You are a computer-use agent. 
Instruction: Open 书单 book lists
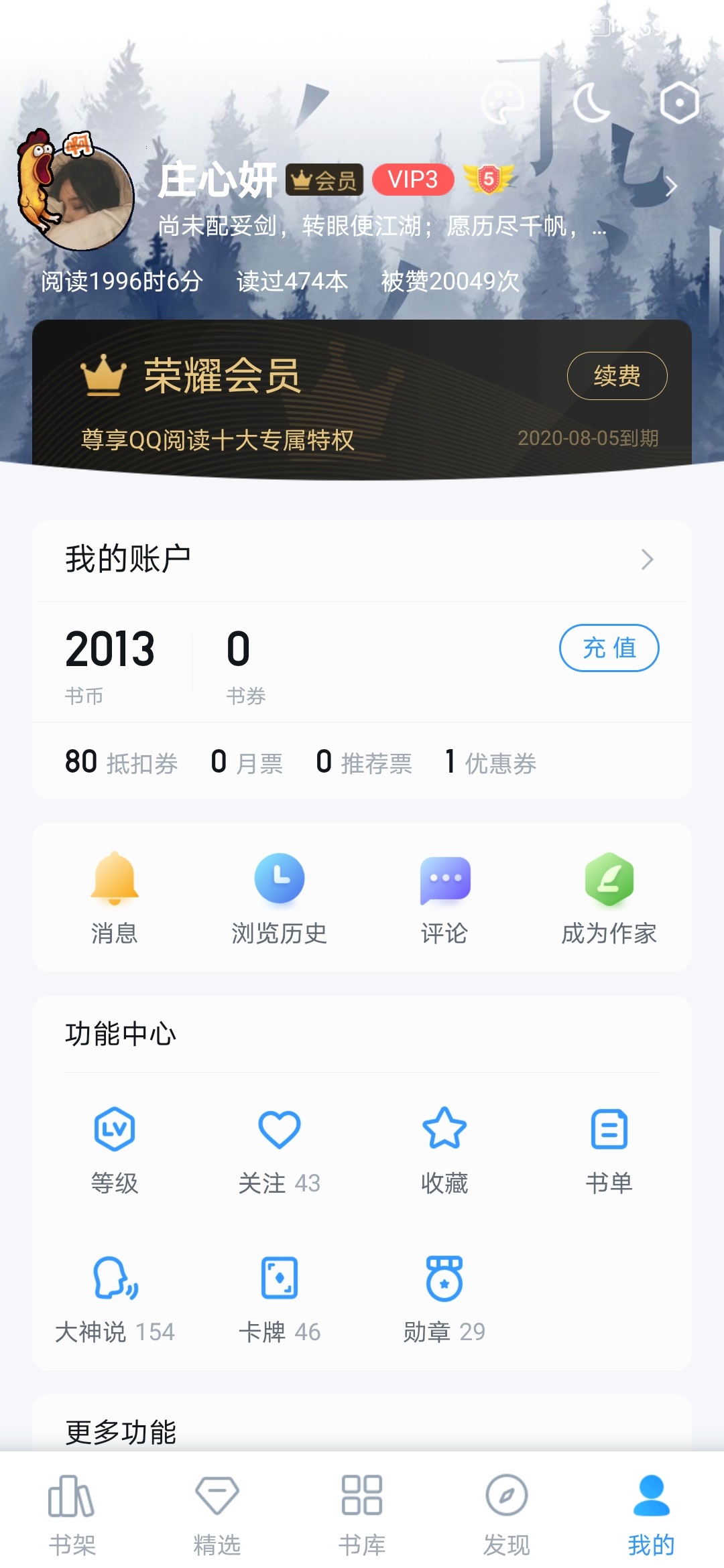point(609,1149)
